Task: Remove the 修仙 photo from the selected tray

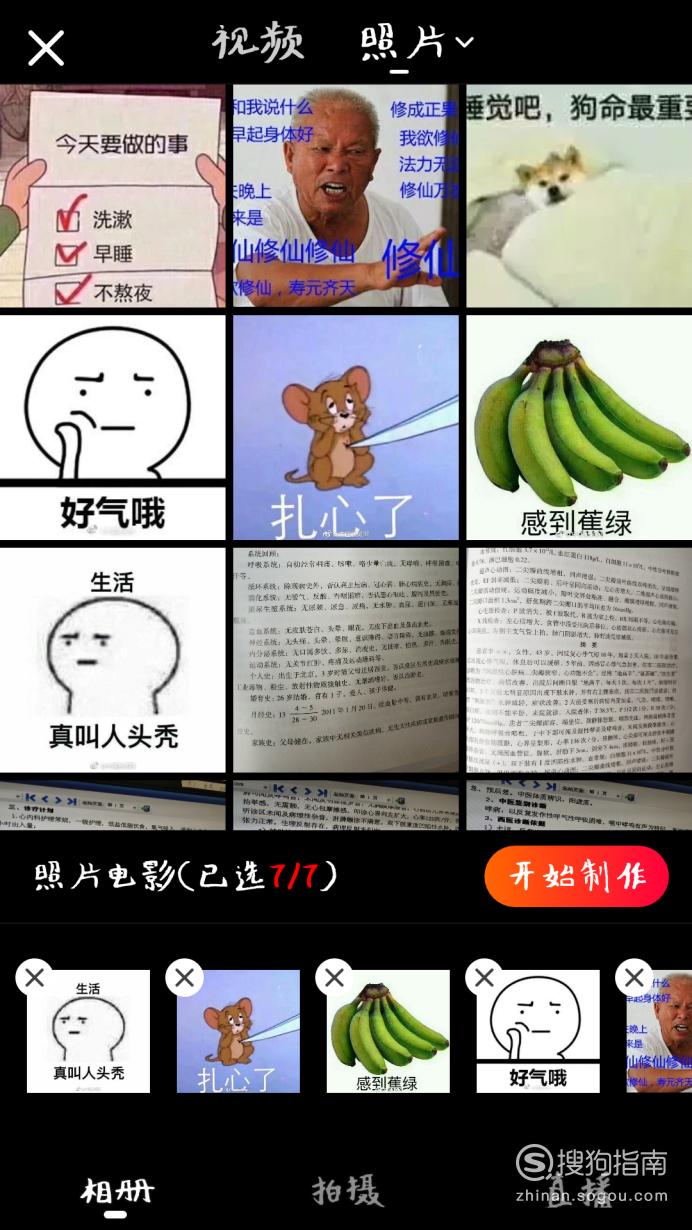Action: point(634,977)
